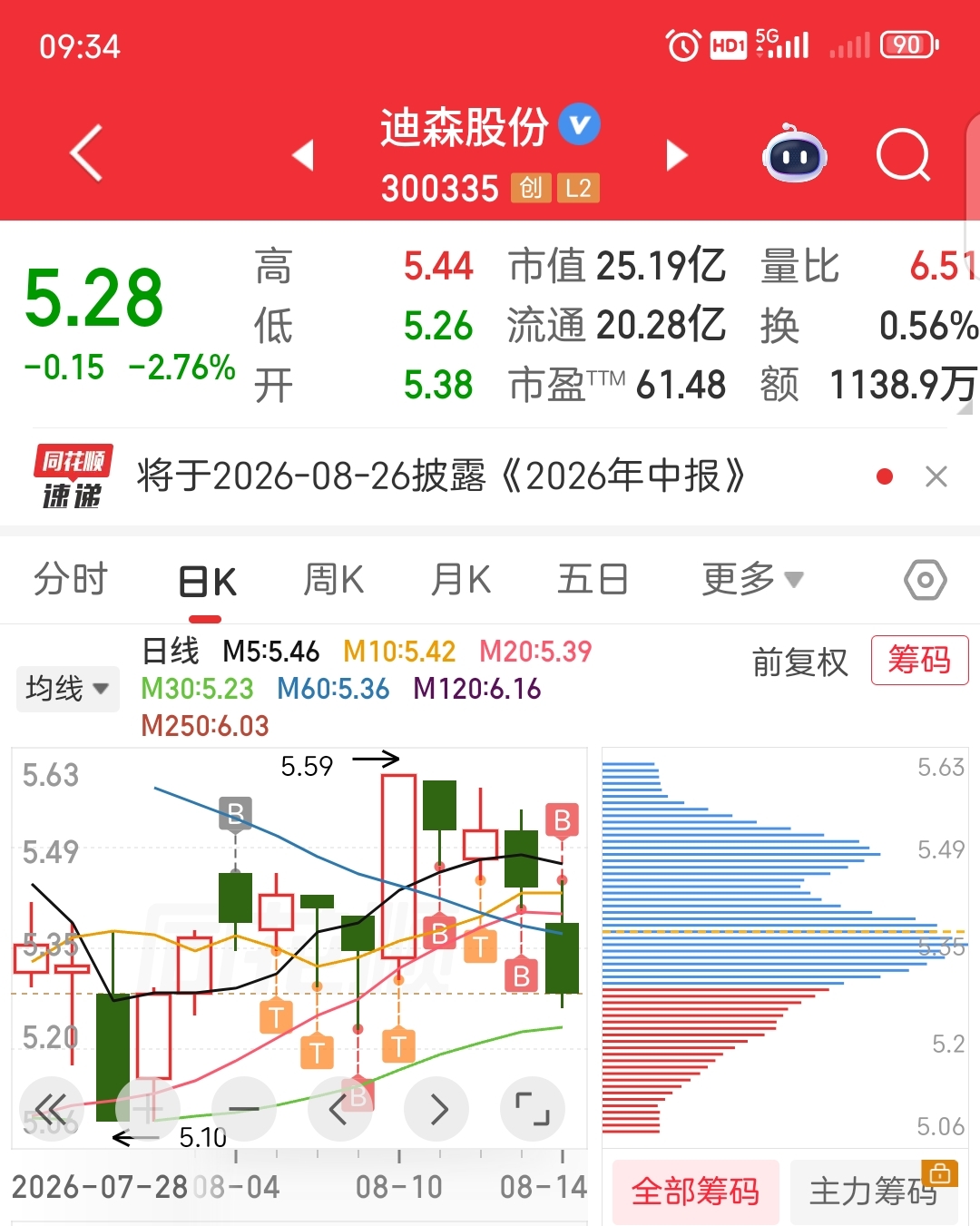Select the 日K tab
This screenshot has height=1226, width=980.
(x=208, y=581)
